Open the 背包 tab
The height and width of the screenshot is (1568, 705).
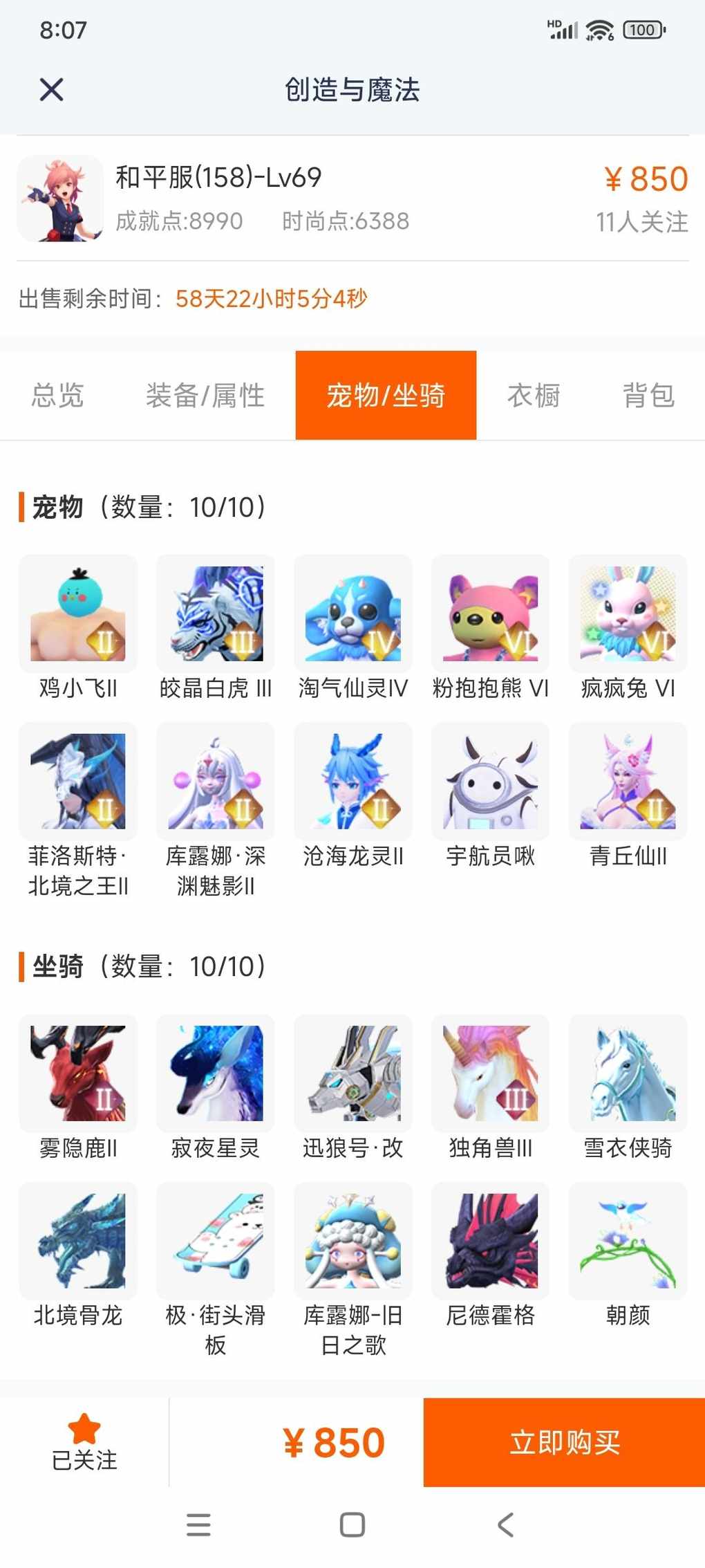point(648,396)
